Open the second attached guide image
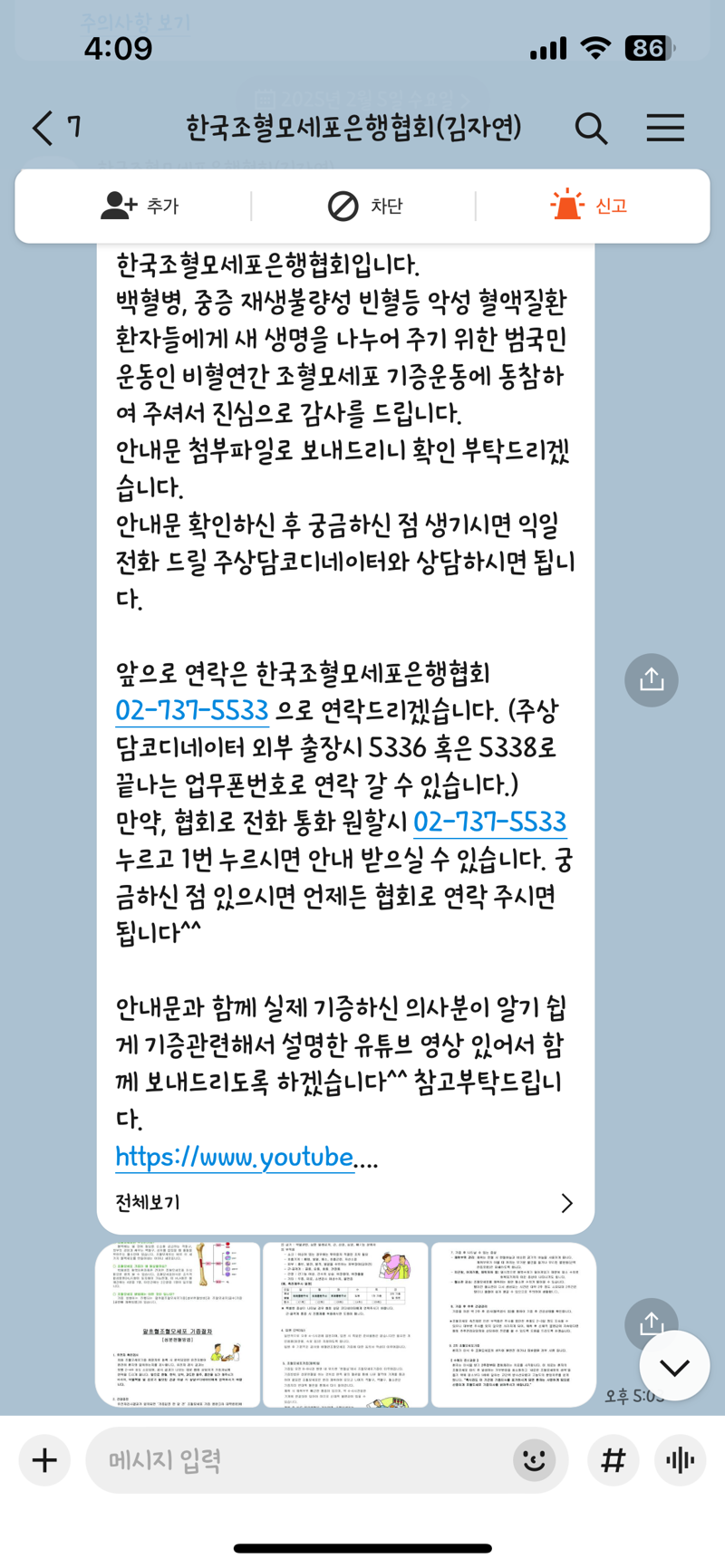The image size is (725, 1568). (345, 1324)
